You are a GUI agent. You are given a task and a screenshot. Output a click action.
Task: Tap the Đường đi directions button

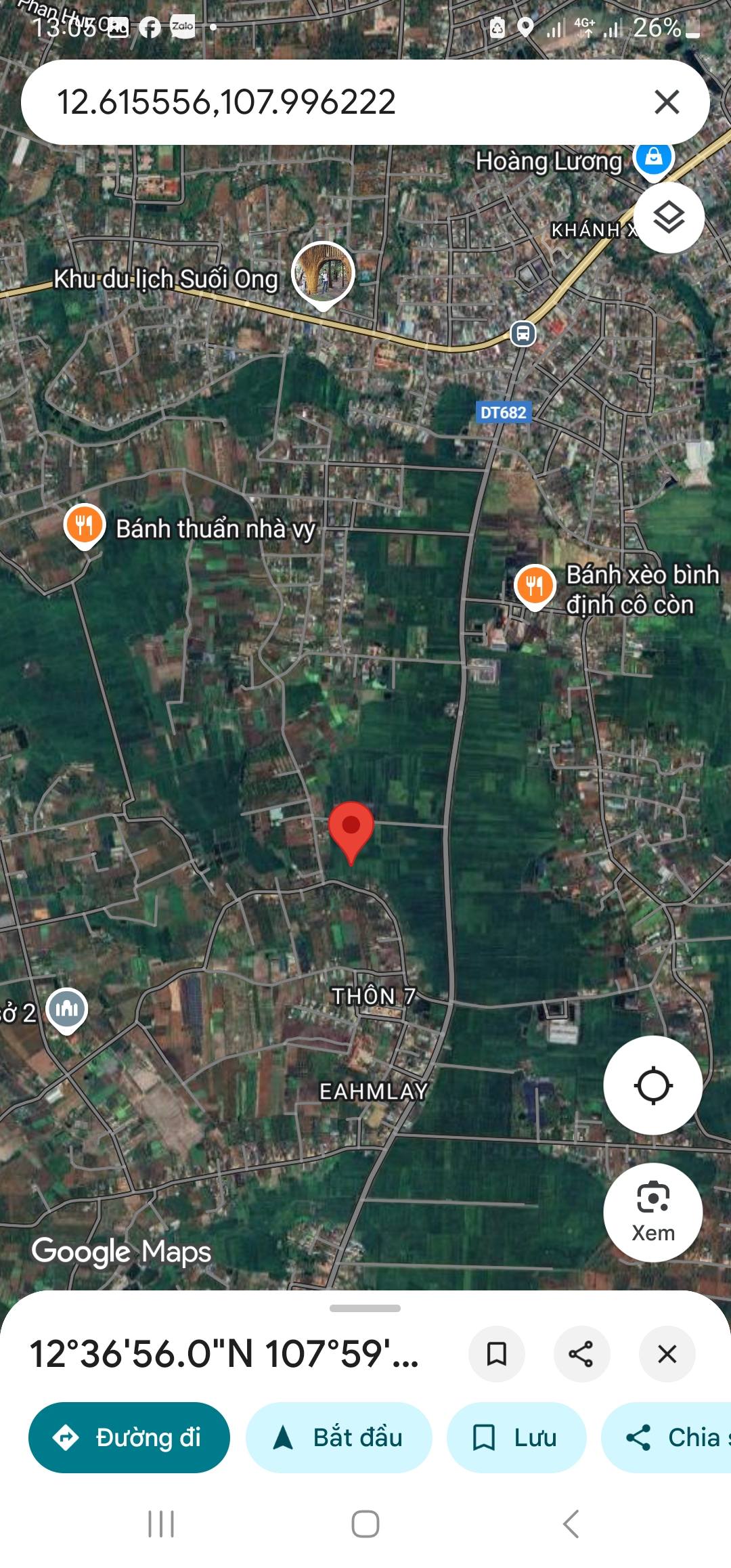click(x=129, y=1437)
